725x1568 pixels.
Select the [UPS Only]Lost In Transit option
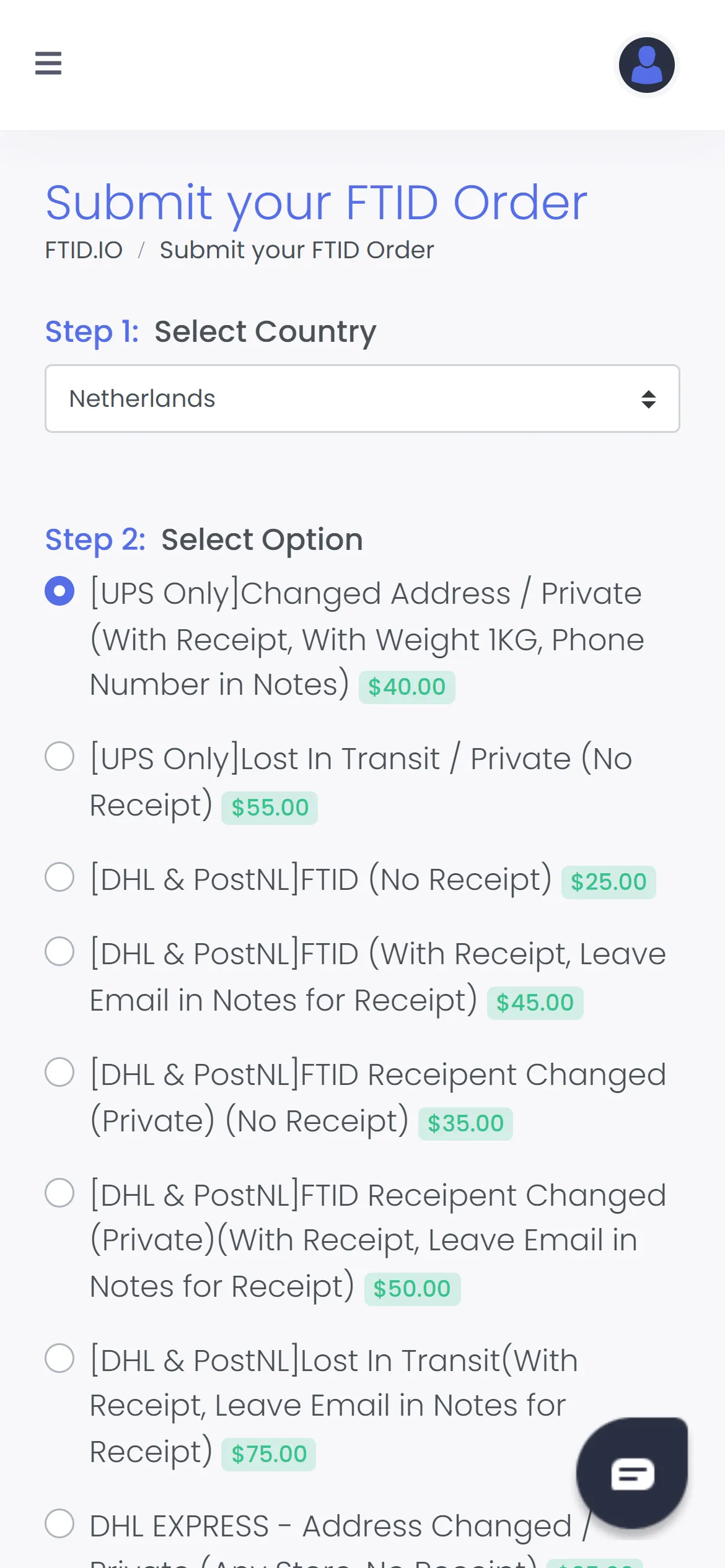click(59, 757)
